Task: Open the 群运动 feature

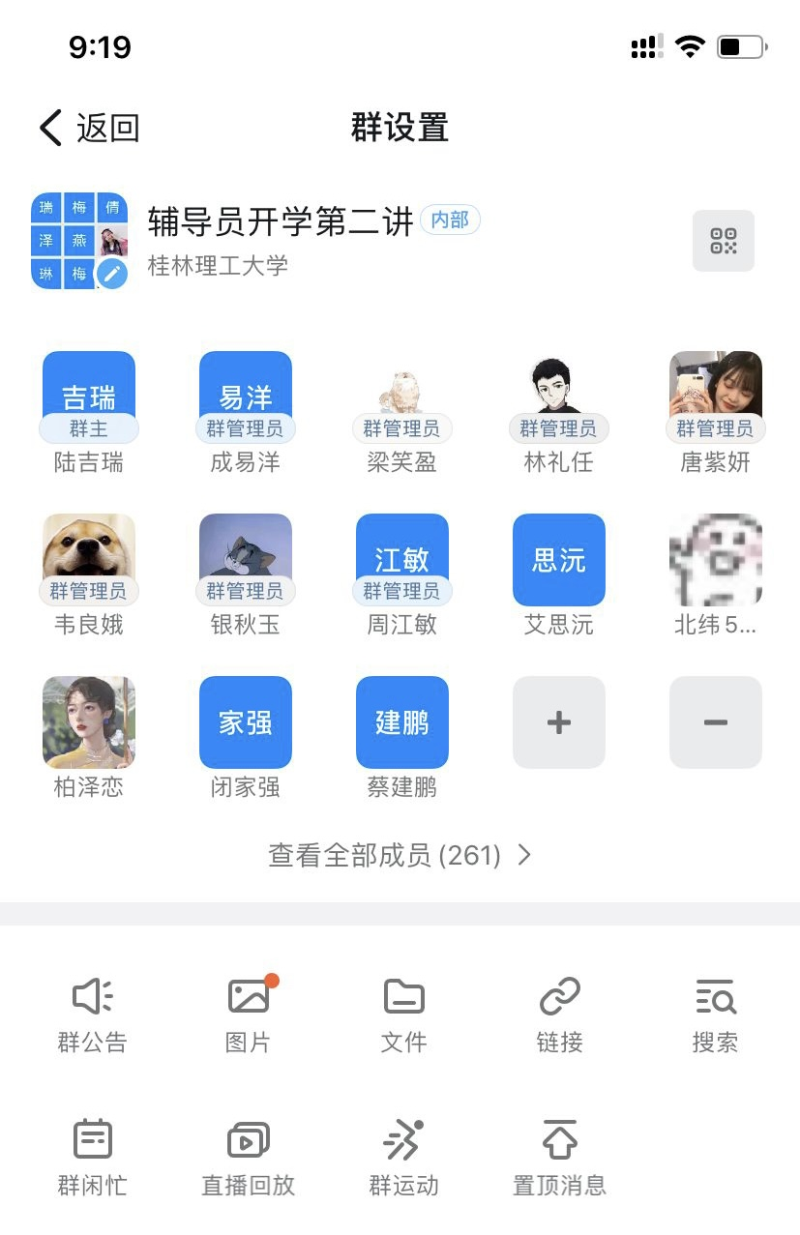Action: [x=404, y=1158]
